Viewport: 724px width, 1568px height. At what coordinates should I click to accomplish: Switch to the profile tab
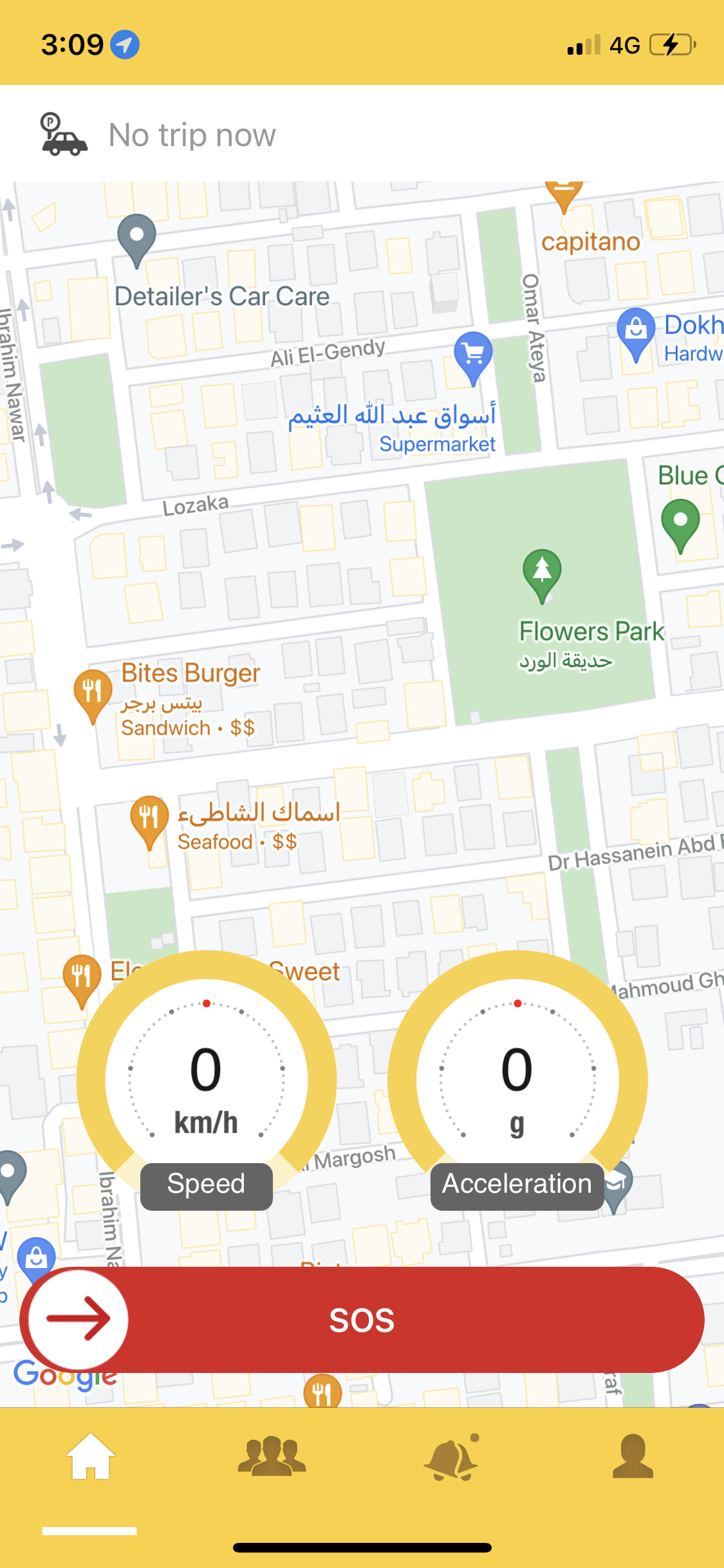633,1457
